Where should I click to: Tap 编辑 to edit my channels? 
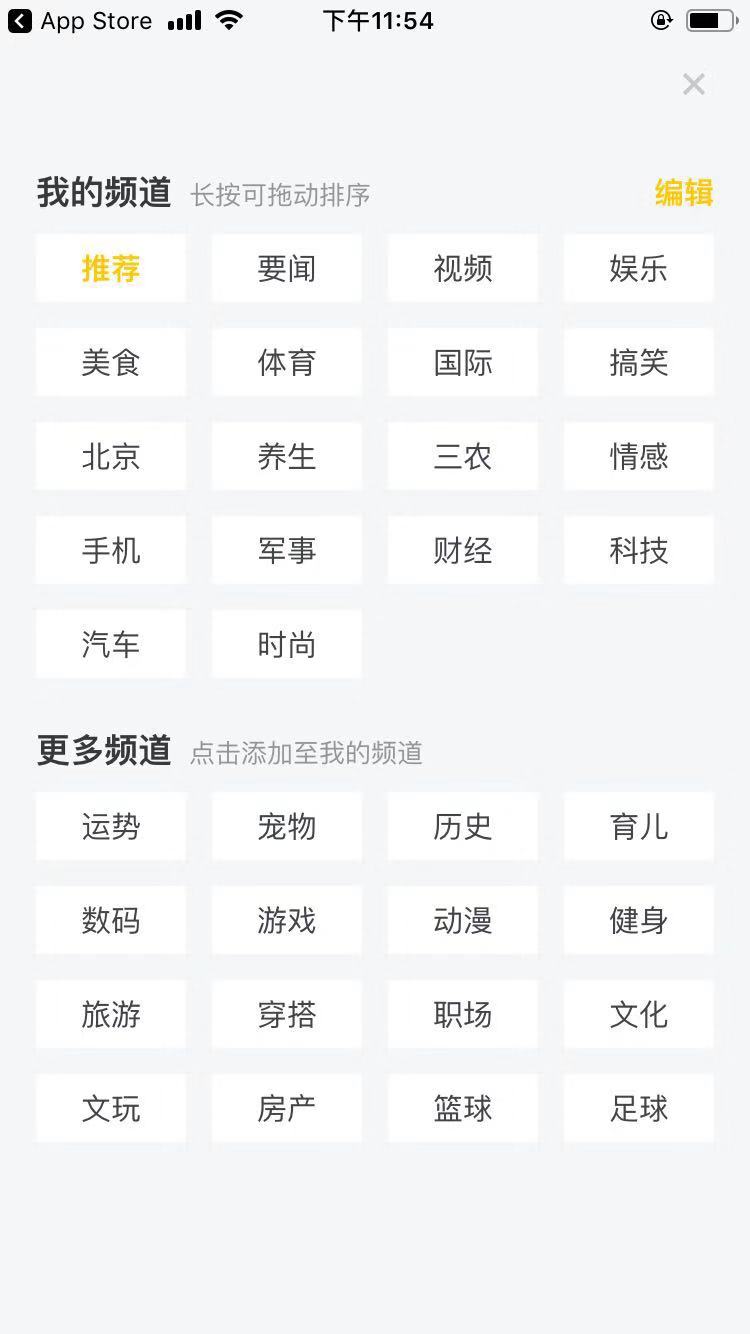[682, 194]
